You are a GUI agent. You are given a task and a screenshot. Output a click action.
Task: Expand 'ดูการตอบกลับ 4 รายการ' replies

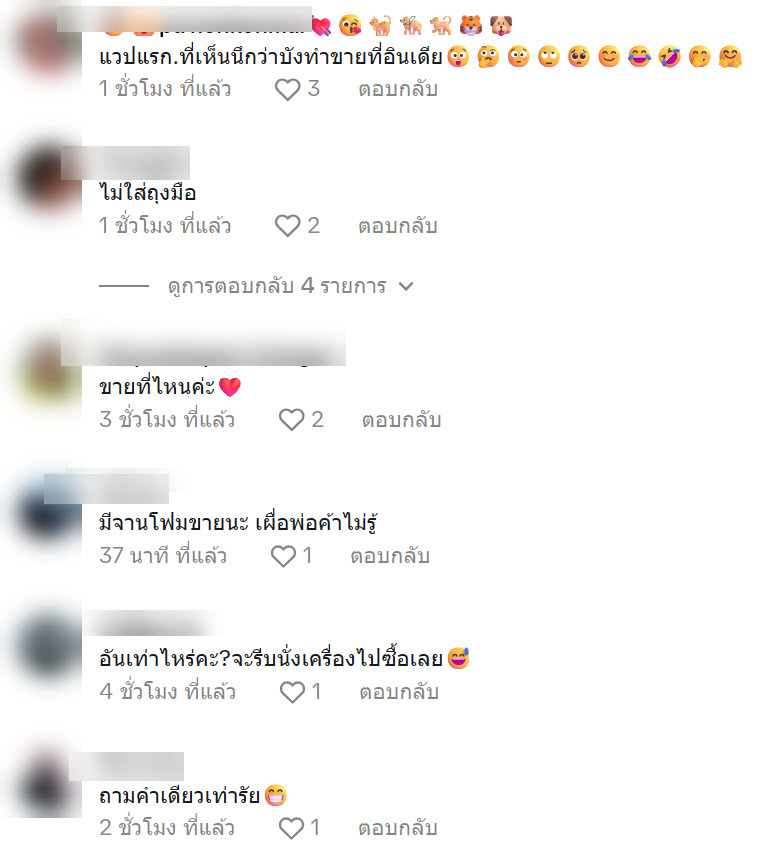pyautogui.click(x=290, y=286)
